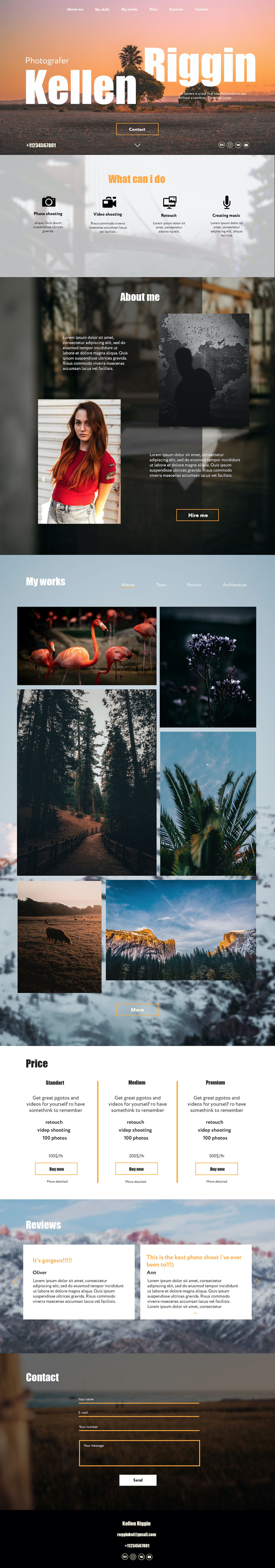Tap the Contact button under the name
275x1568 pixels.
tap(137, 129)
